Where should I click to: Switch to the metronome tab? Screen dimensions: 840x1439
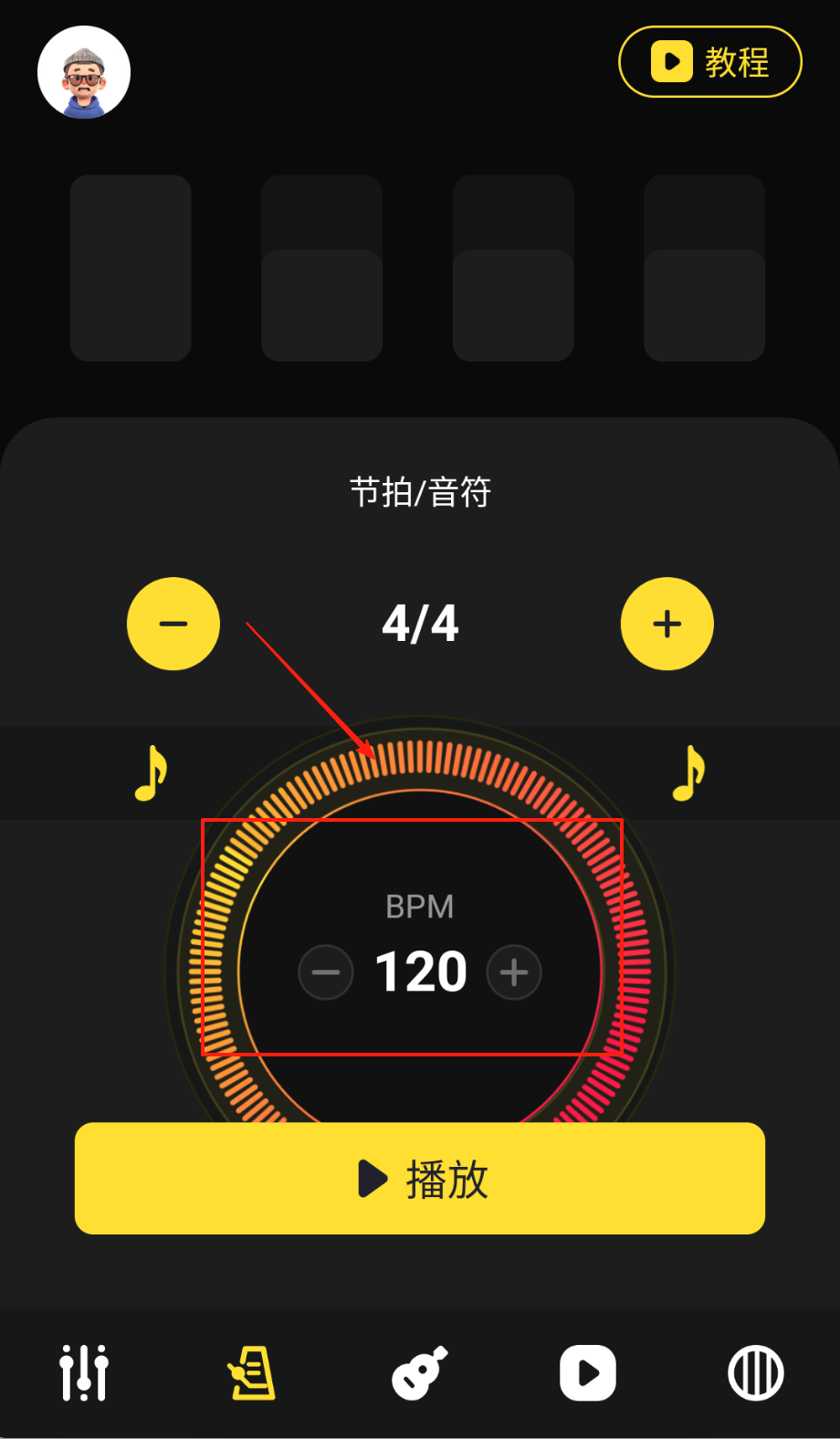pyautogui.click(x=252, y=1372)
